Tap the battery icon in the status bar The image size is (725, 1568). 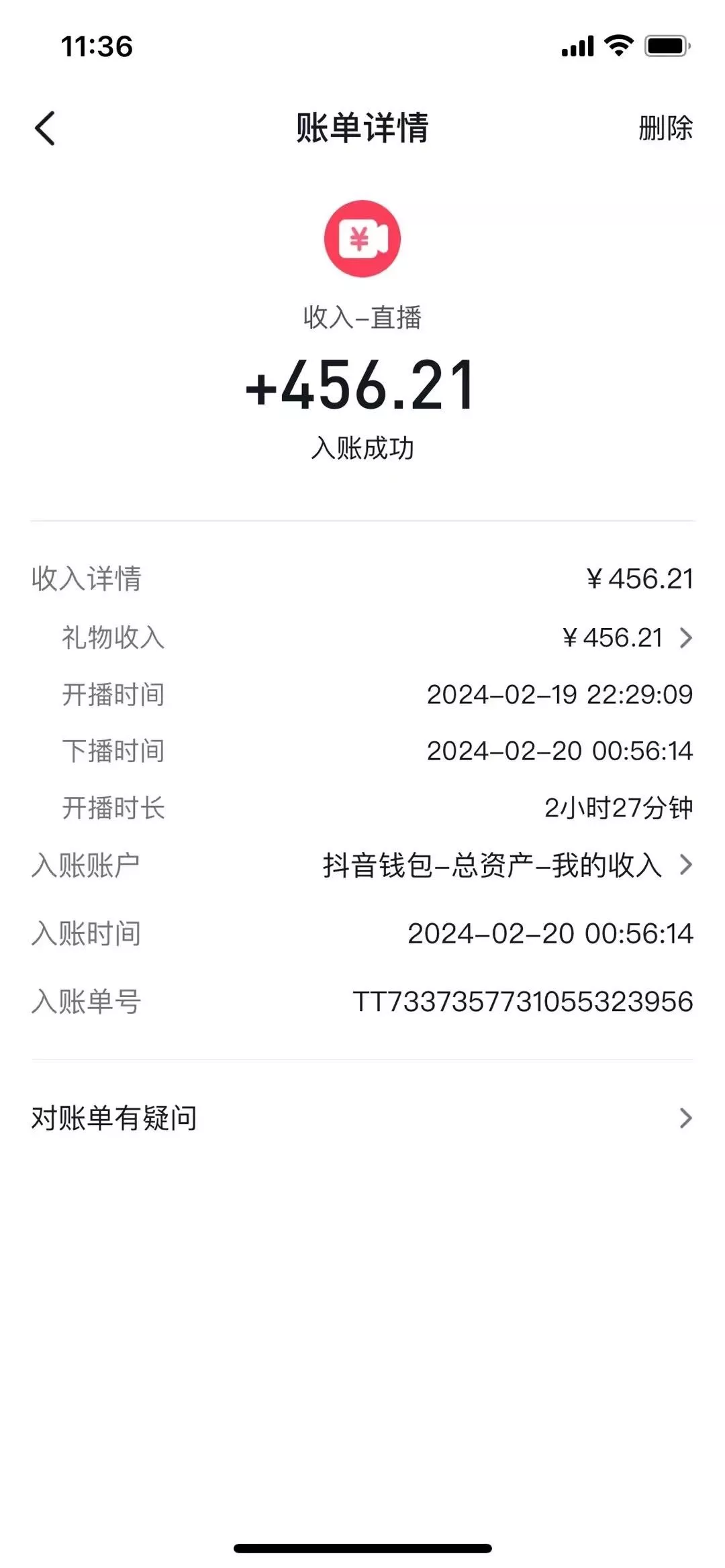664,46
